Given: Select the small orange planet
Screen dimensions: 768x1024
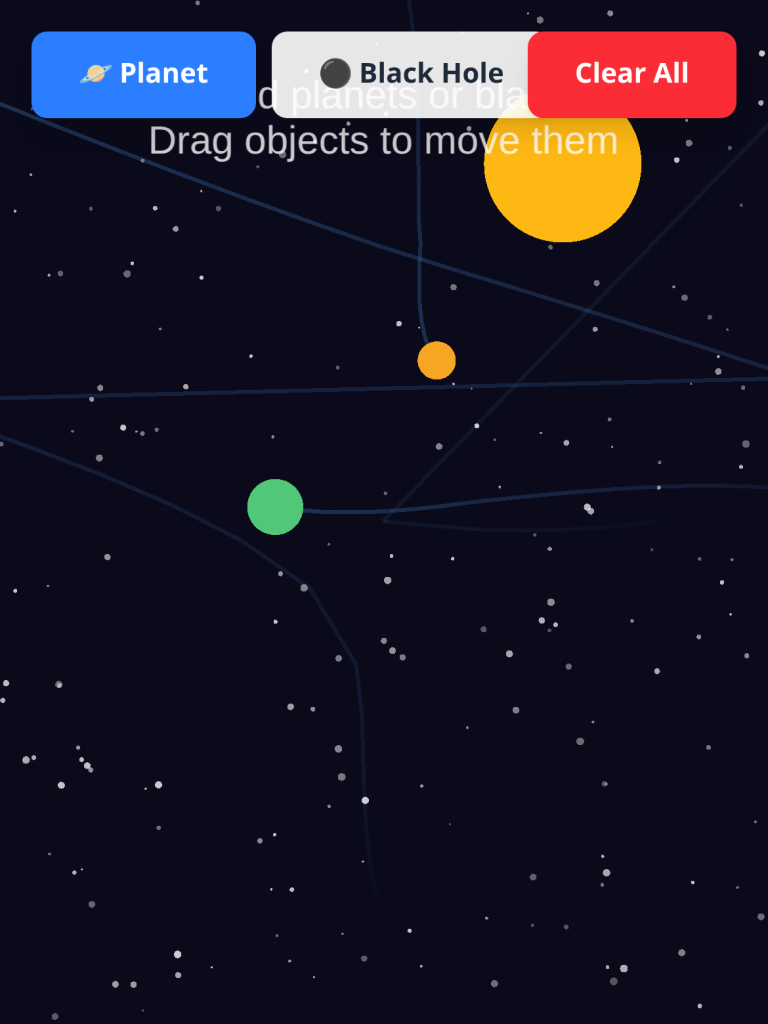Looking at the screenshot, I should click(436, 360).
